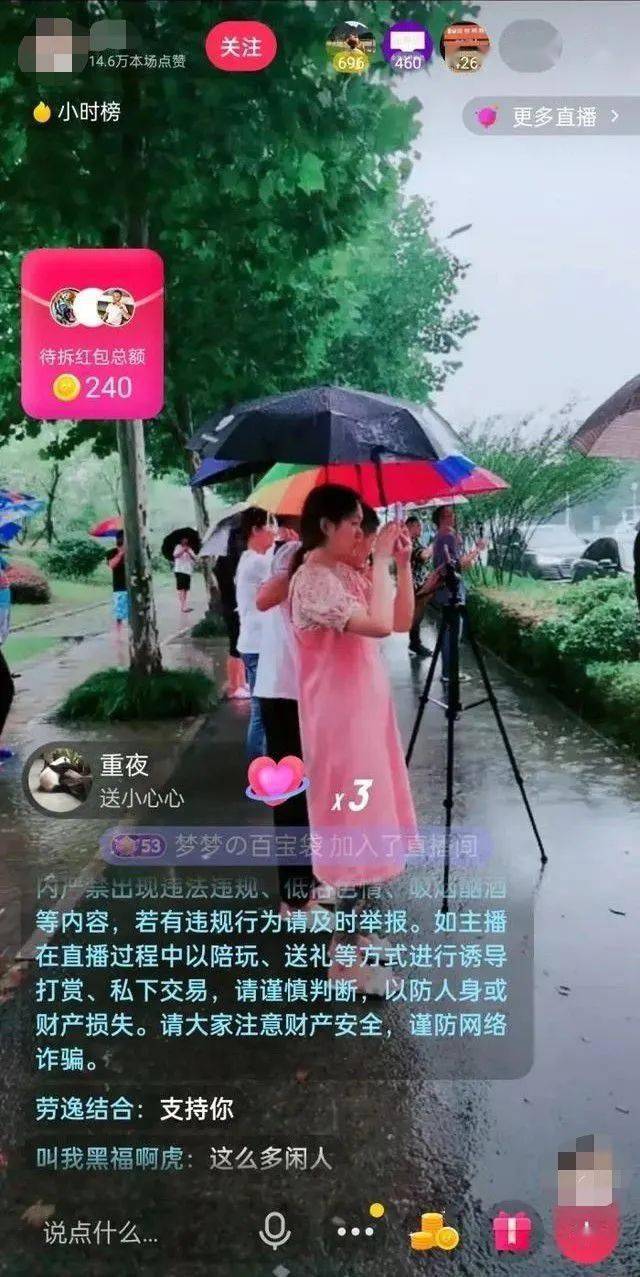Image resolution: width=640 pixels, height=1277 pixels.
Task: Follow the streamer with 关注 button
Action: pyautogui.click(x=241, y=47)
